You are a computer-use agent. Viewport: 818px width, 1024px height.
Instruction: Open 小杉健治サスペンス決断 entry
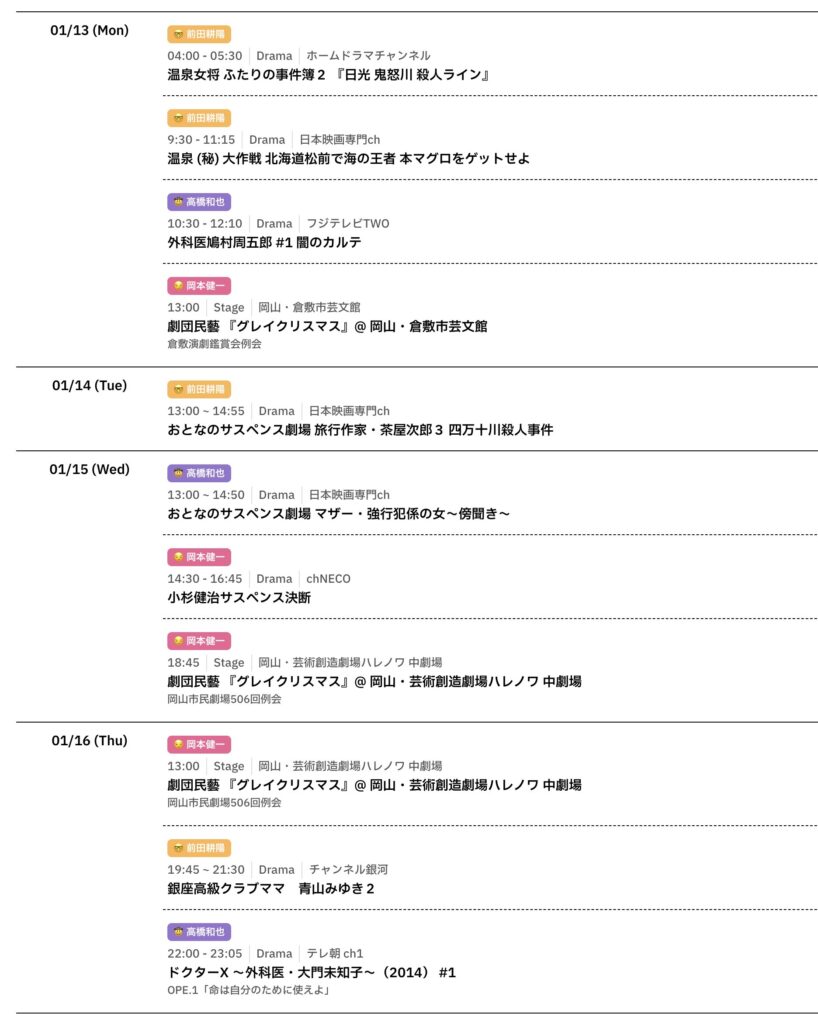[239, 598]
